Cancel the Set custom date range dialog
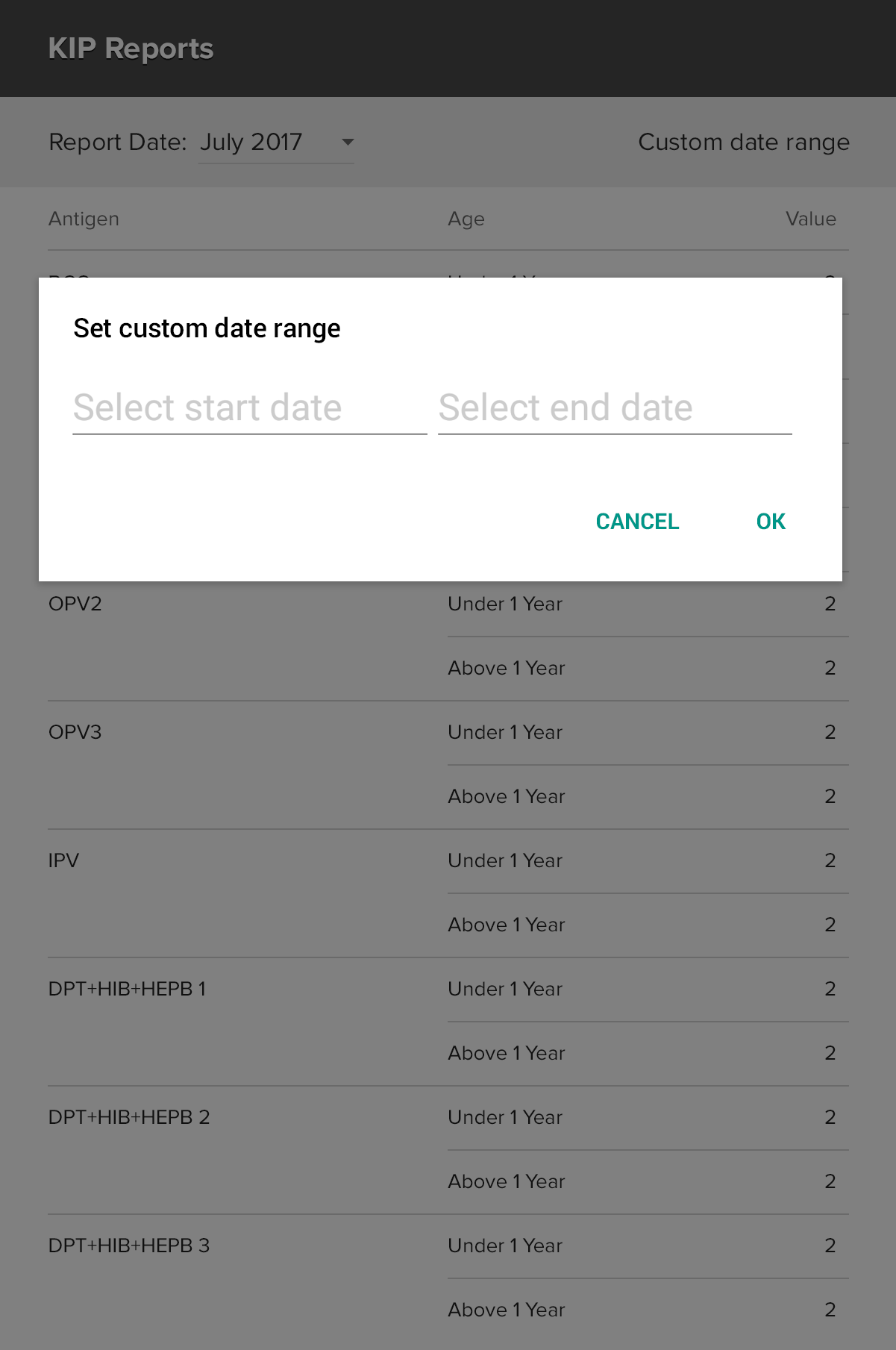Image resolution: width=896 pixels, height=1350 pixels. point(636,521)
